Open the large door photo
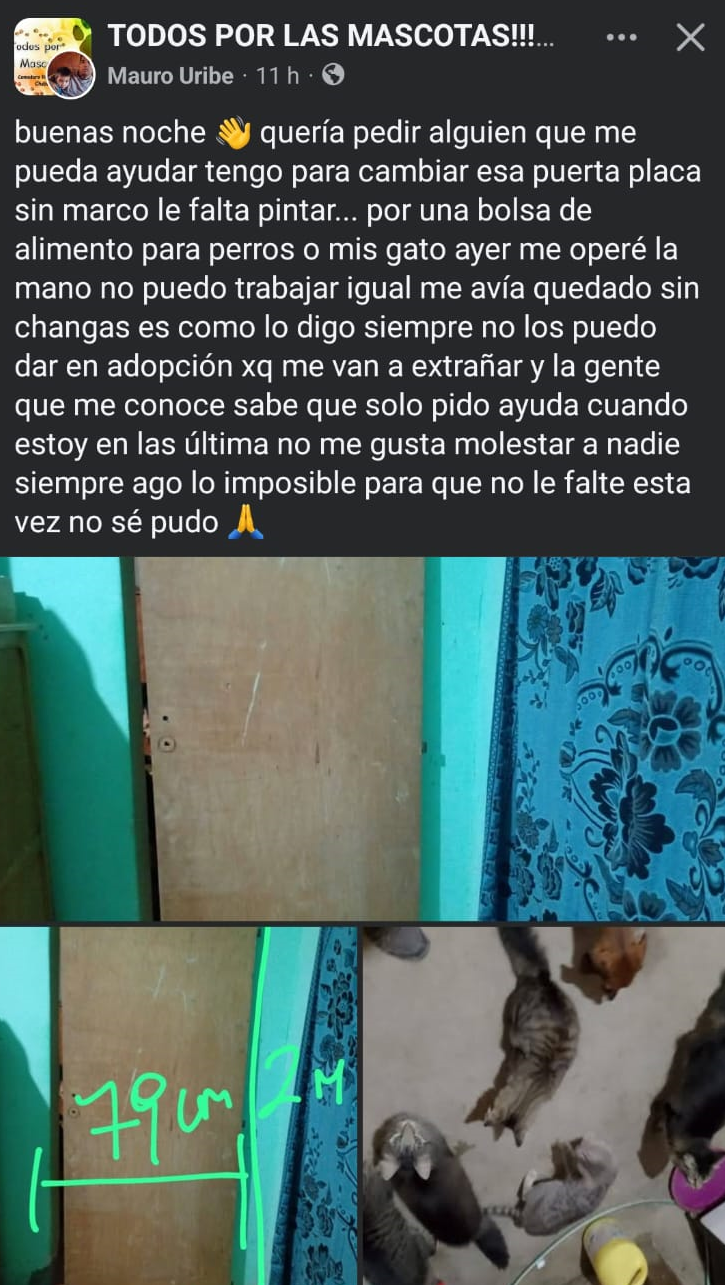The image size is (725, 1285). coord(362,738)
